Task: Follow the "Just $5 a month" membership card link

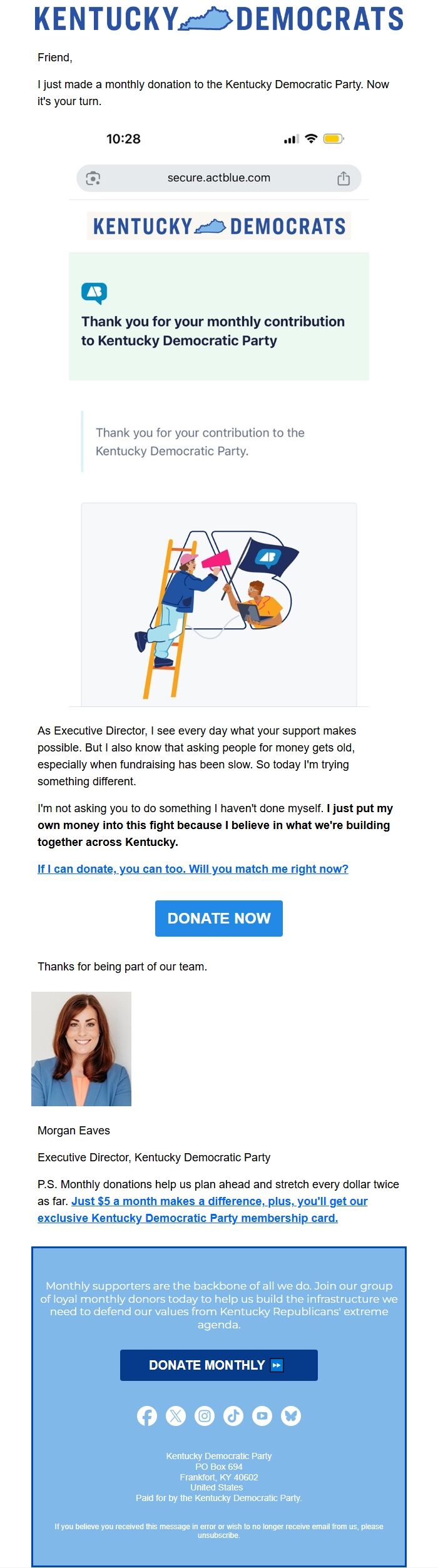Action: point(219,1201)
